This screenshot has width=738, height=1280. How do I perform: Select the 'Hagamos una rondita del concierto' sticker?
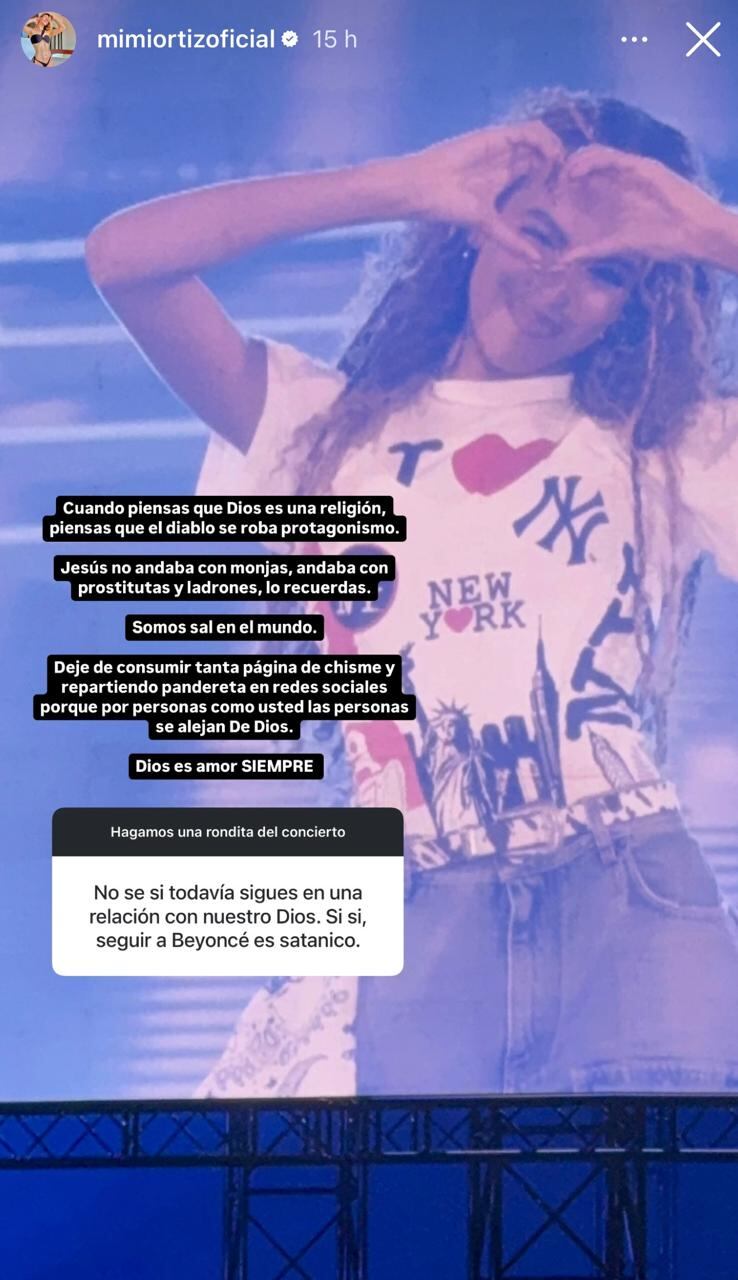pos(228,831)
